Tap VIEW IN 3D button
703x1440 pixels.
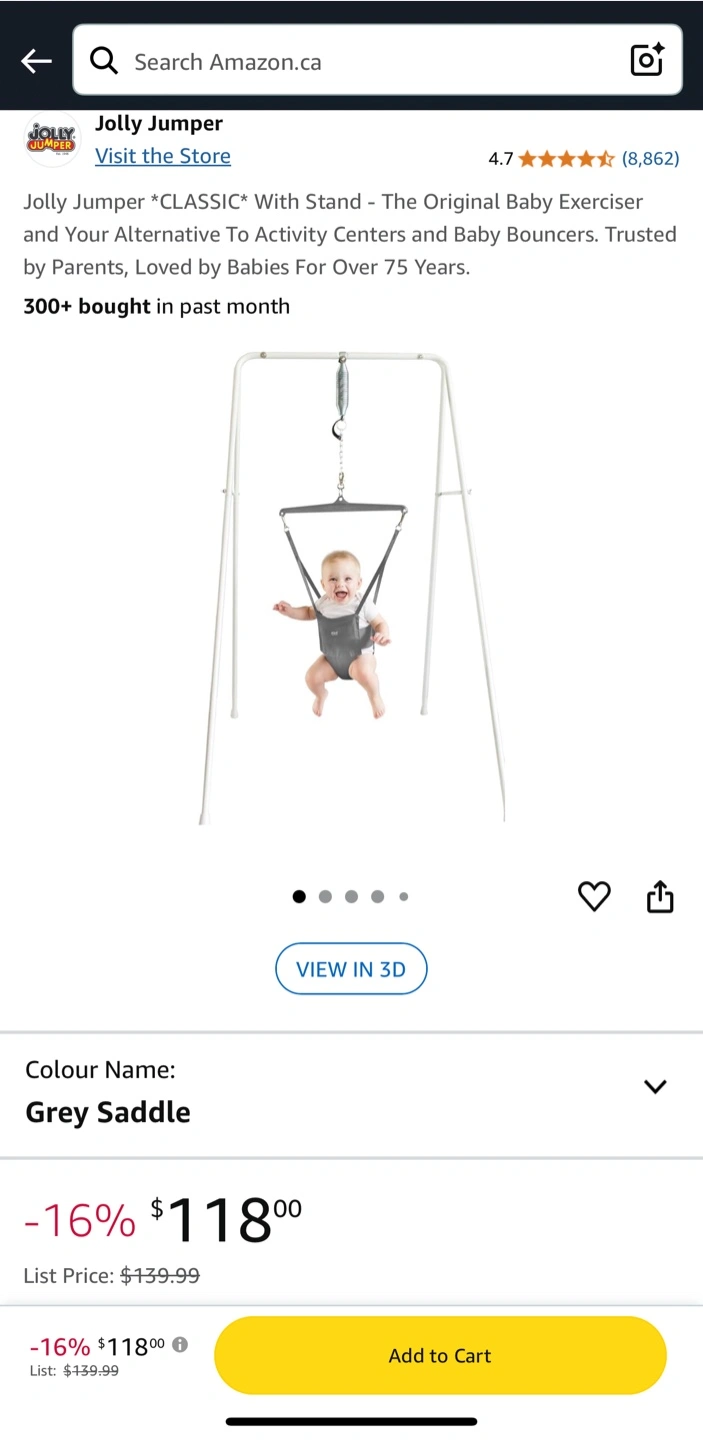click(351, 969)
